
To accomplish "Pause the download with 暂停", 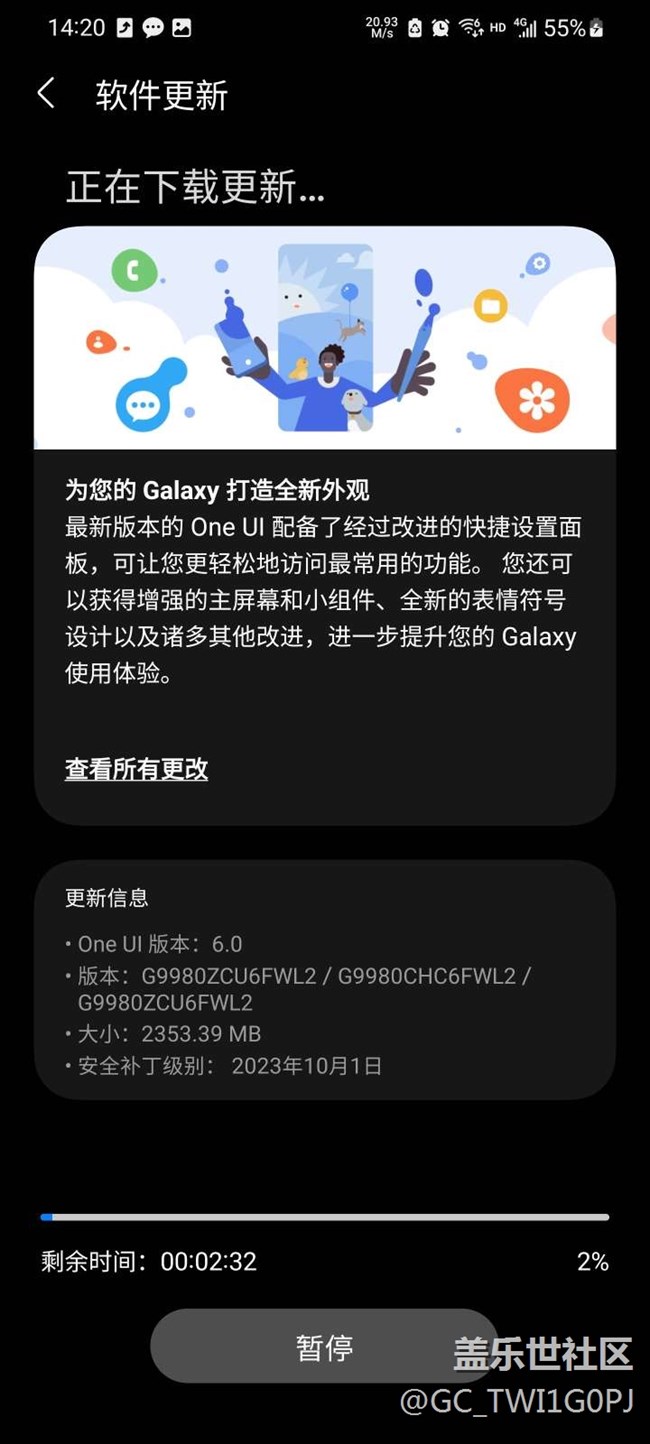I will pyautogui.click(x=324, y=1346).
